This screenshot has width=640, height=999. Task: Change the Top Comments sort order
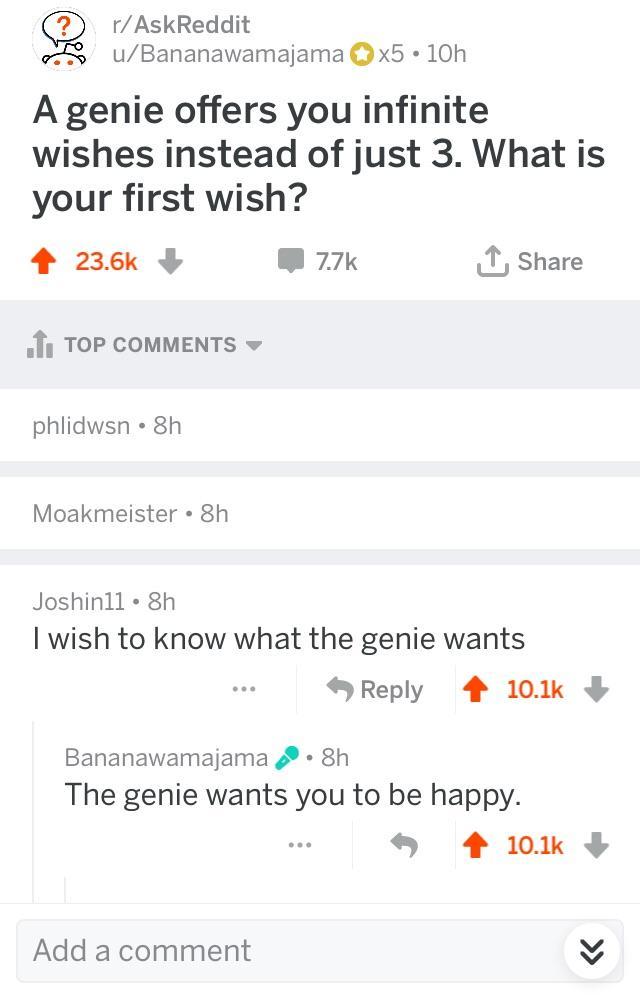pos(150,345)
